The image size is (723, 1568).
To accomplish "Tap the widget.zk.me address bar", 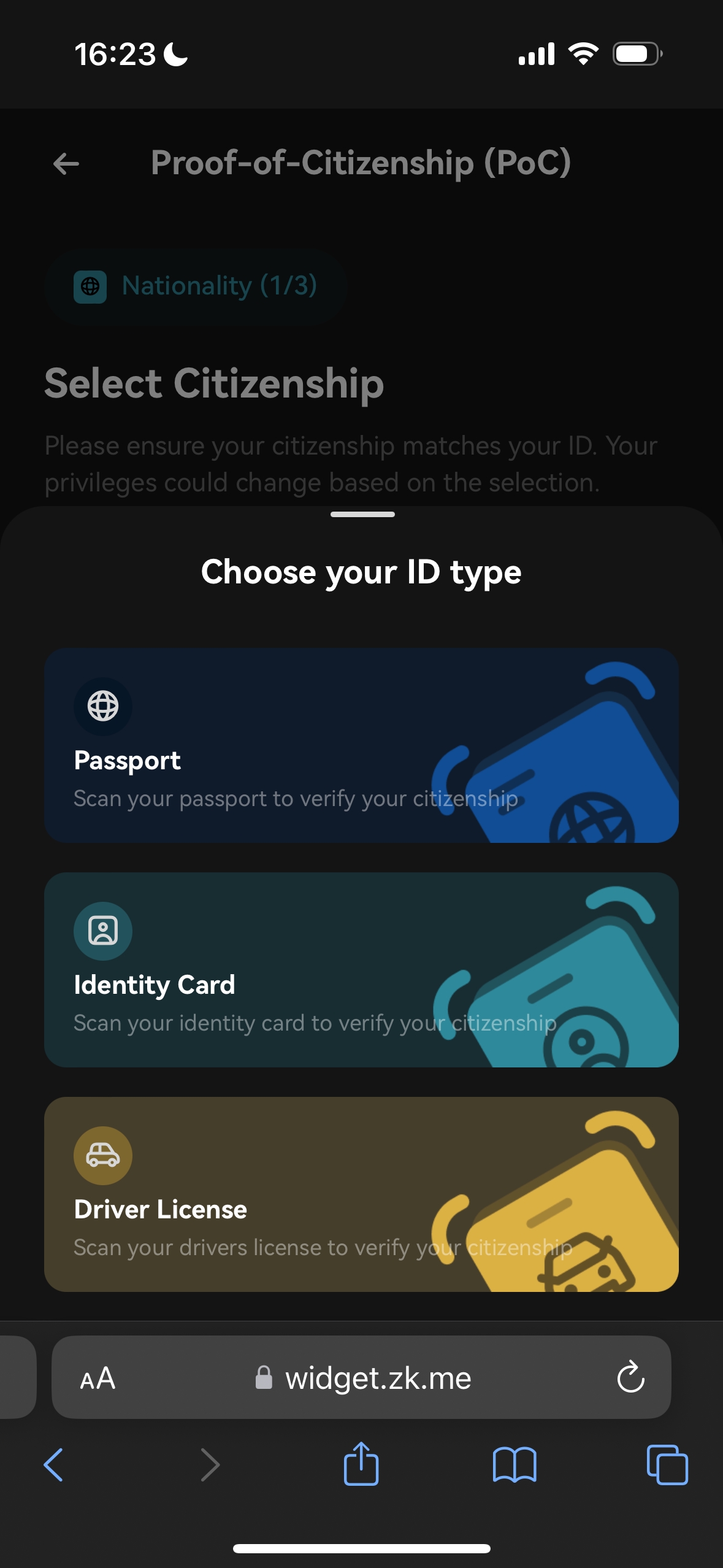I will point(362,1378).
